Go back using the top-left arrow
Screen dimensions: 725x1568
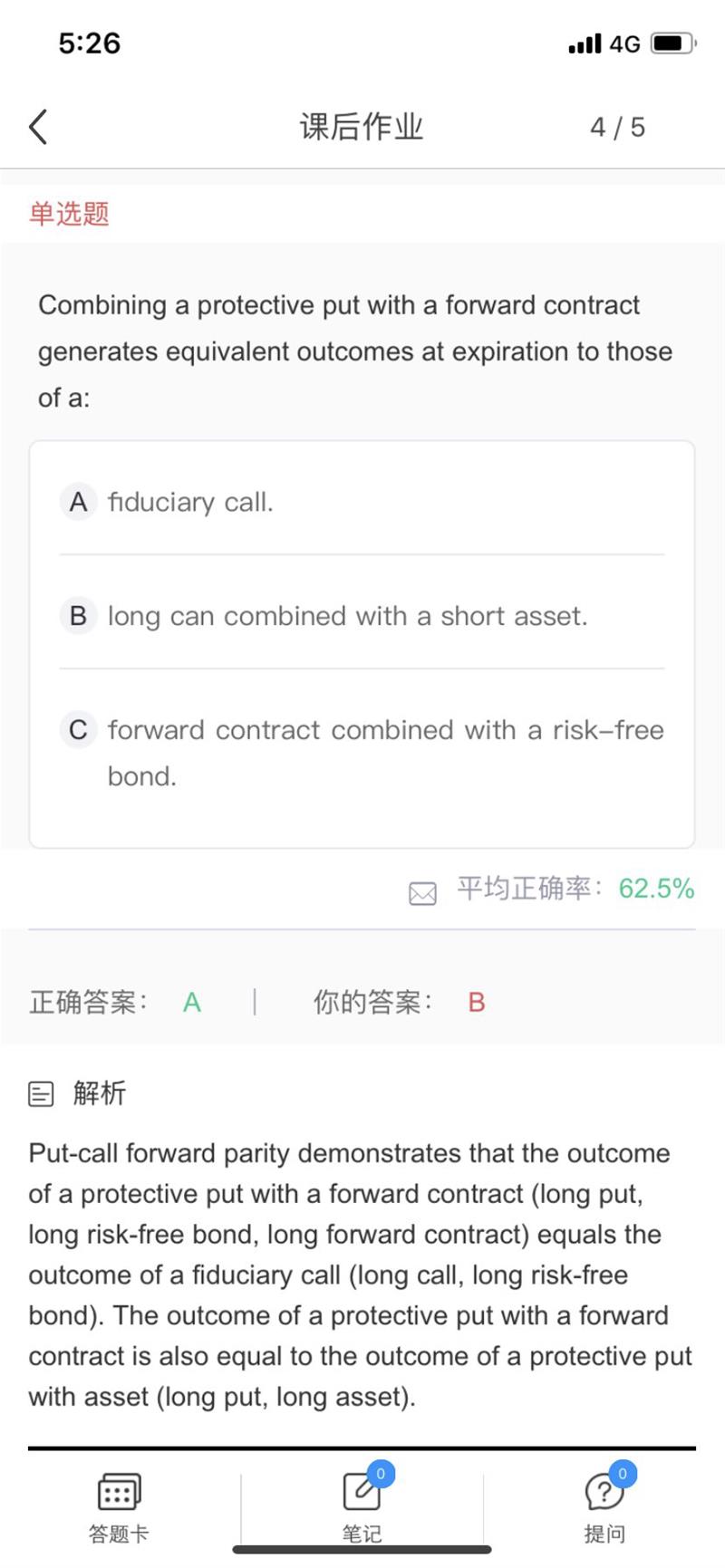click(x=38, y=127)
